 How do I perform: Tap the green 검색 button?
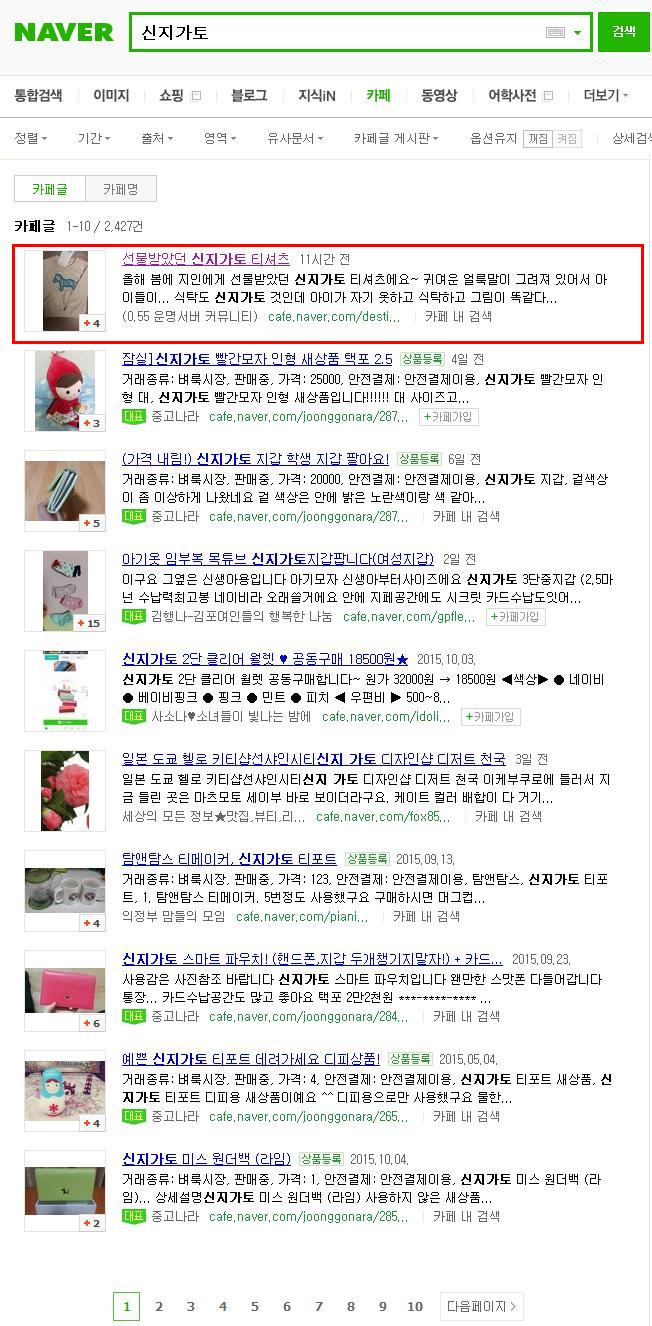(623, 32)
